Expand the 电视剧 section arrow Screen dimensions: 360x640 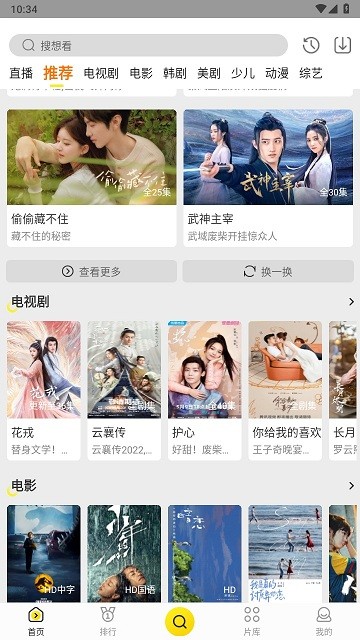pyautogui.click(x=351, y=302)
